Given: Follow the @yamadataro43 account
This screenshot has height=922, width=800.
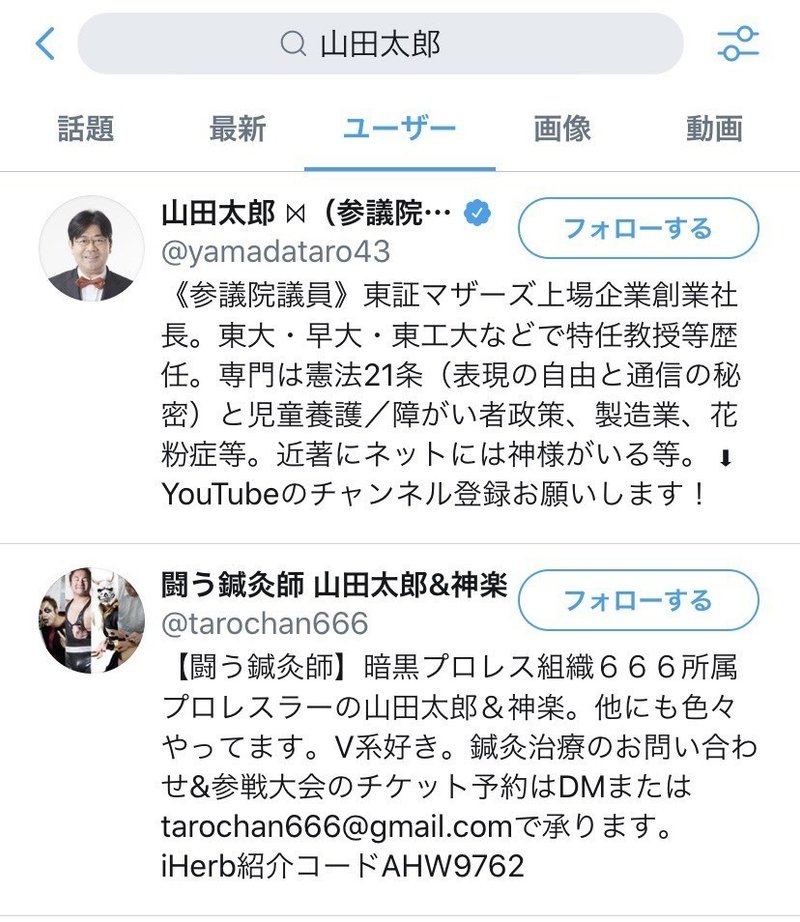Looking at the screenshot, I should point(638,228).
